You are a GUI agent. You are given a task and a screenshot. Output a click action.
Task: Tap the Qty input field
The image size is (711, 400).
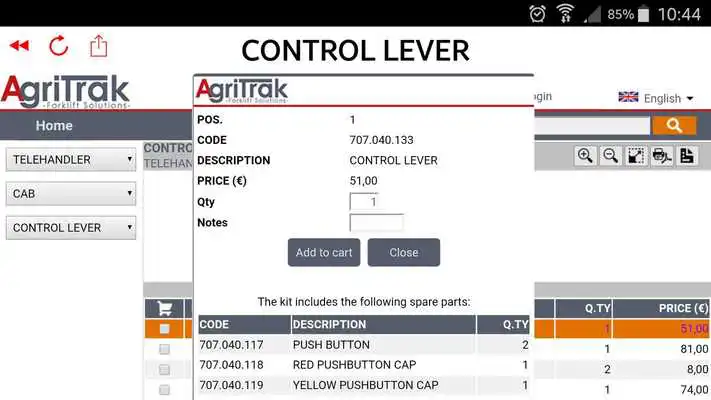click(364, 201)
